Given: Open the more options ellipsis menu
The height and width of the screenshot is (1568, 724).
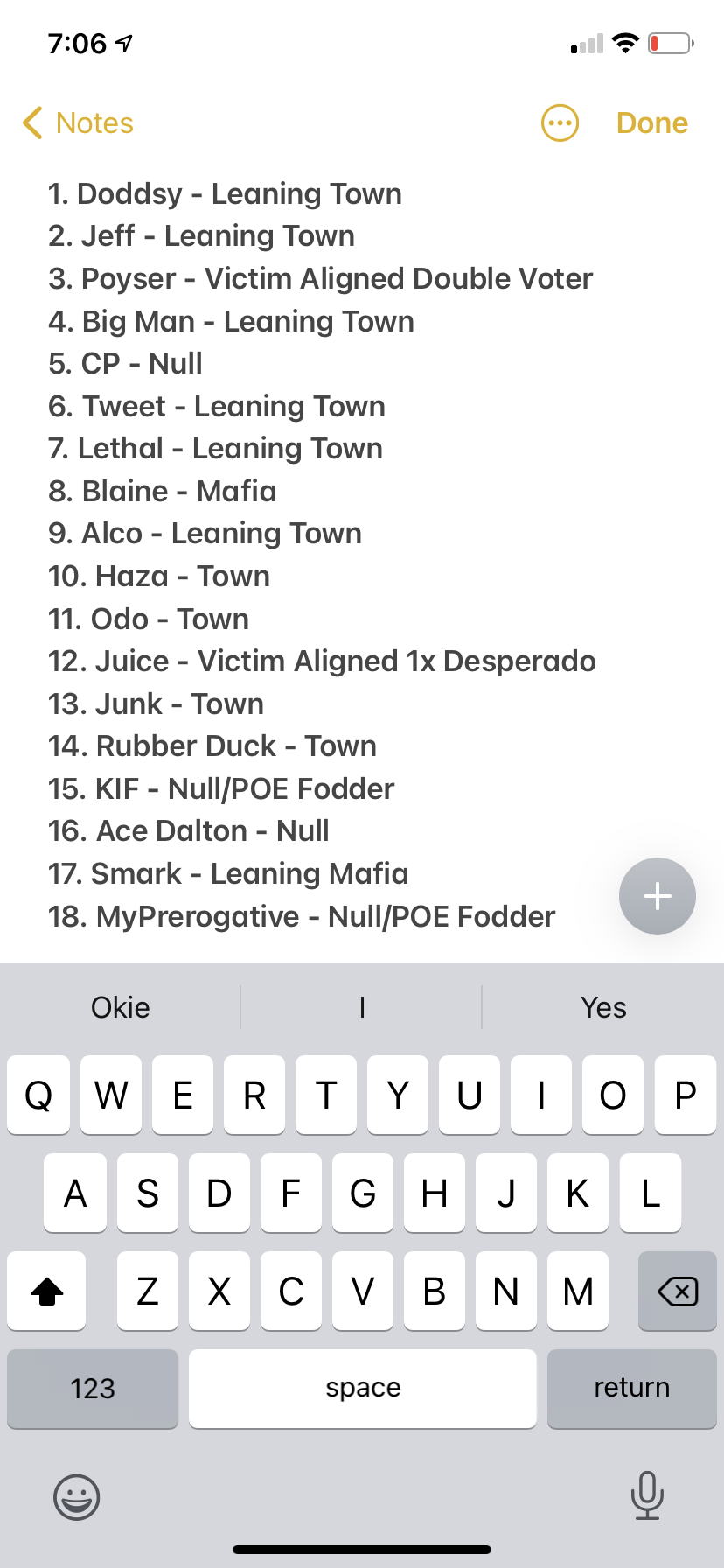Looking at the screenshot, I should coord(560,123).
